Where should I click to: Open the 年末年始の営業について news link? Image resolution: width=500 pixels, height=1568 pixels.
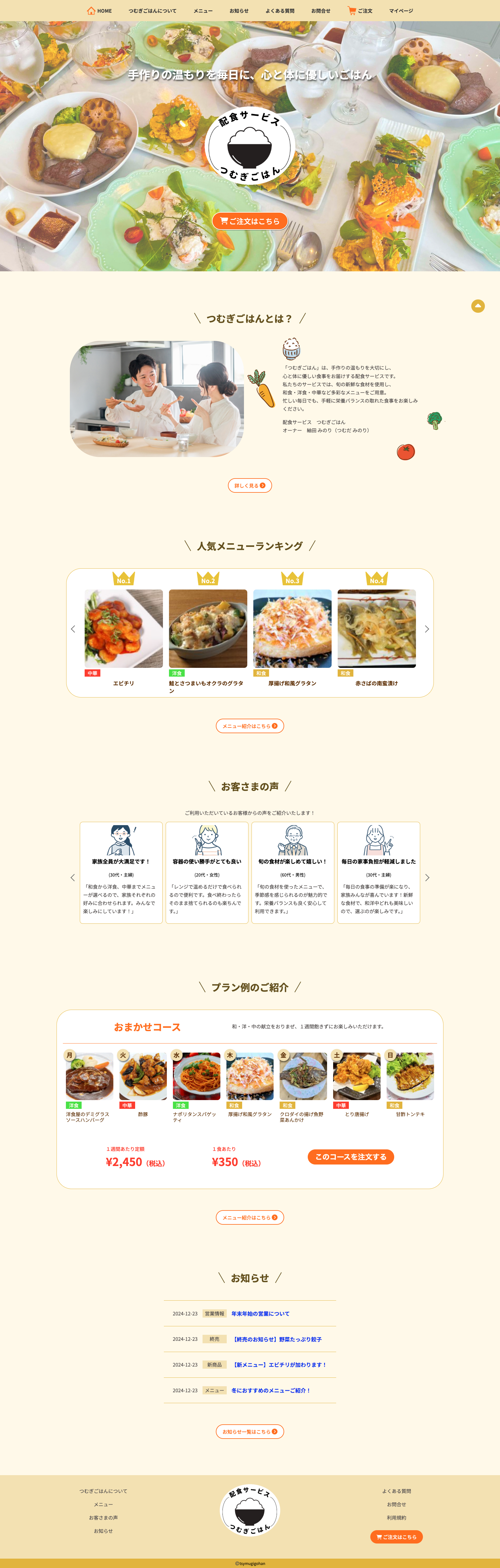tap(260, 1314)
